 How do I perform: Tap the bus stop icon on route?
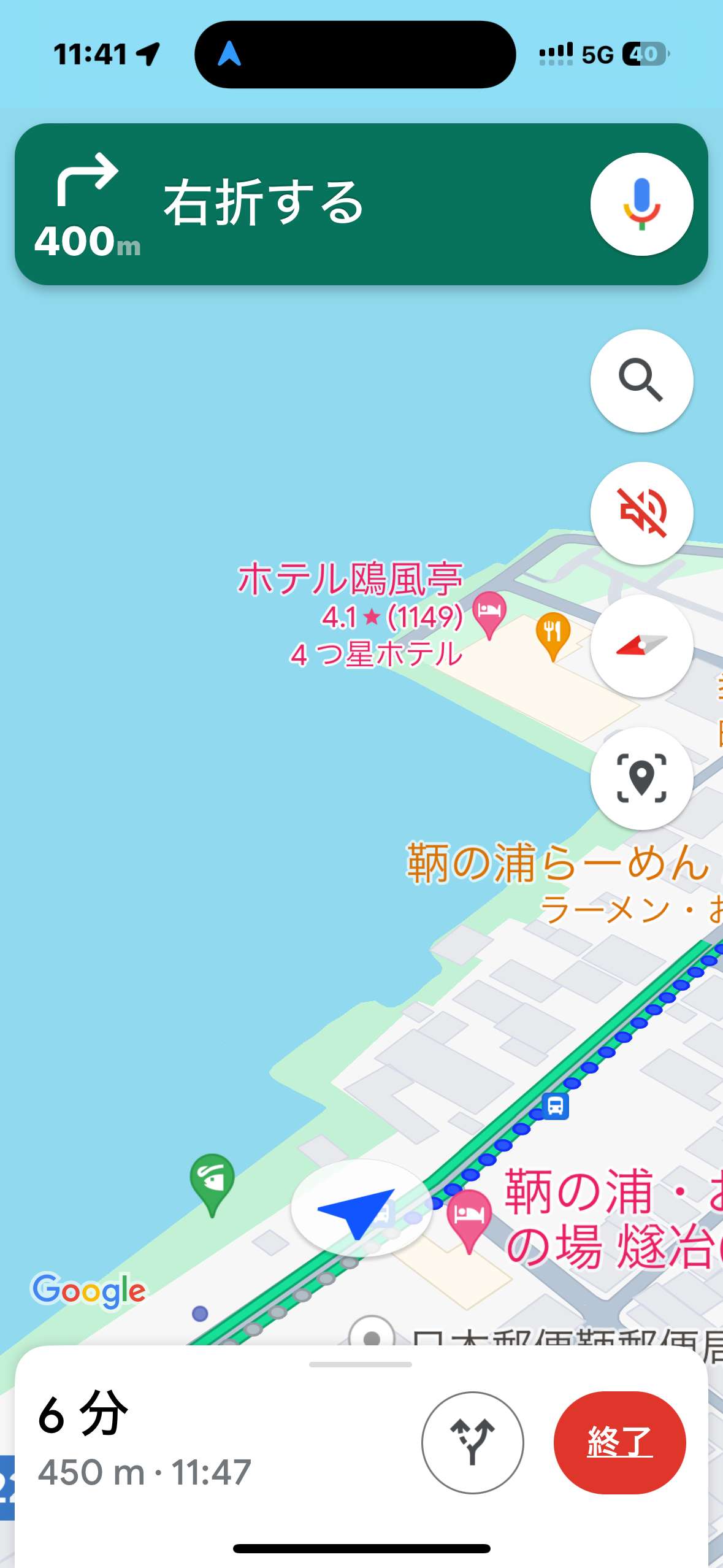click(x=556, y=1106)
